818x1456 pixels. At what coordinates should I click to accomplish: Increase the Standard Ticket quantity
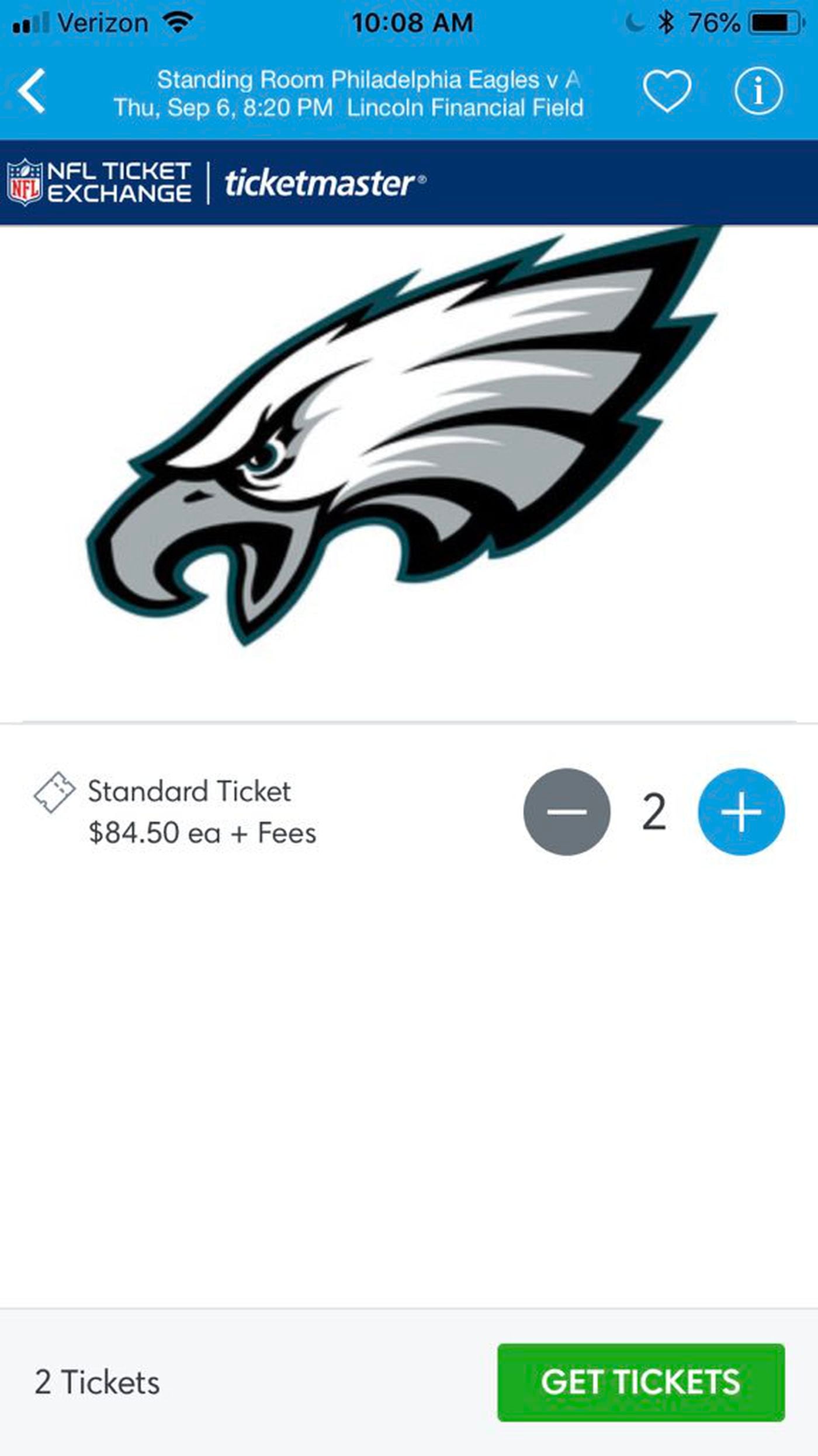point(741,811)
